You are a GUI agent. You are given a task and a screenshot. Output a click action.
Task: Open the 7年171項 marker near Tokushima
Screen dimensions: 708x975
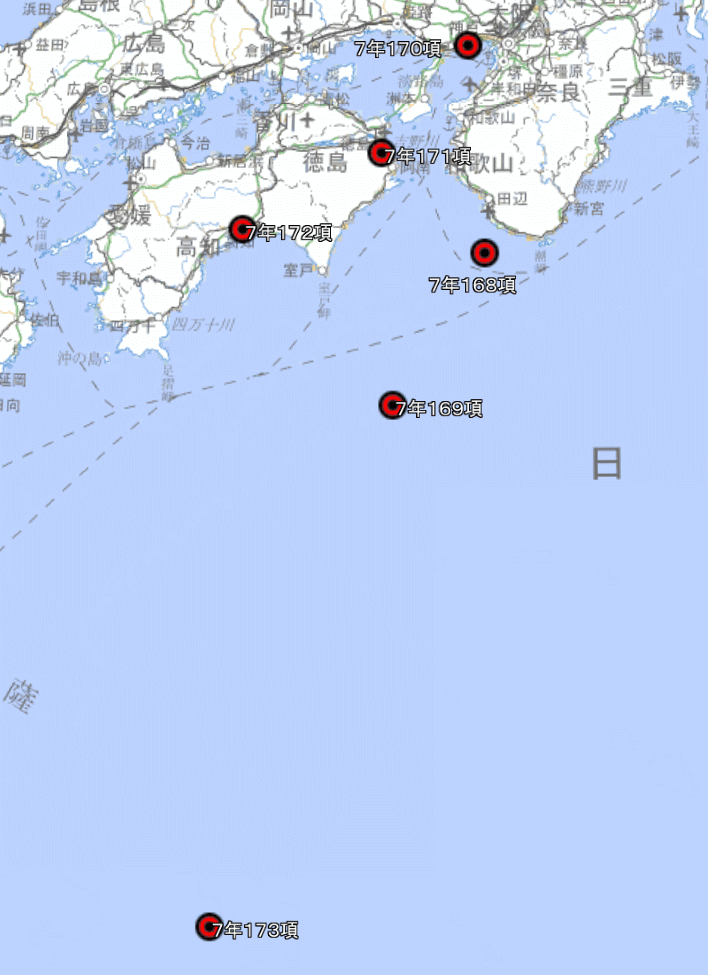tap(381, 153)
